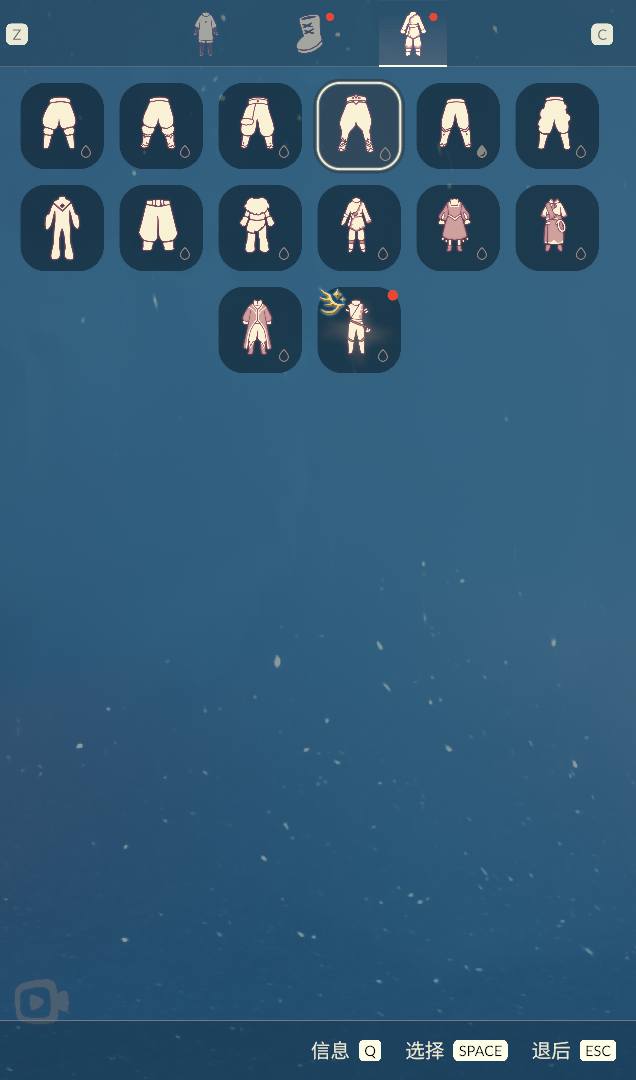Confirm with the 选择 button
Viewport: 636px width, 1080px height.
(x=456, y=1051)
